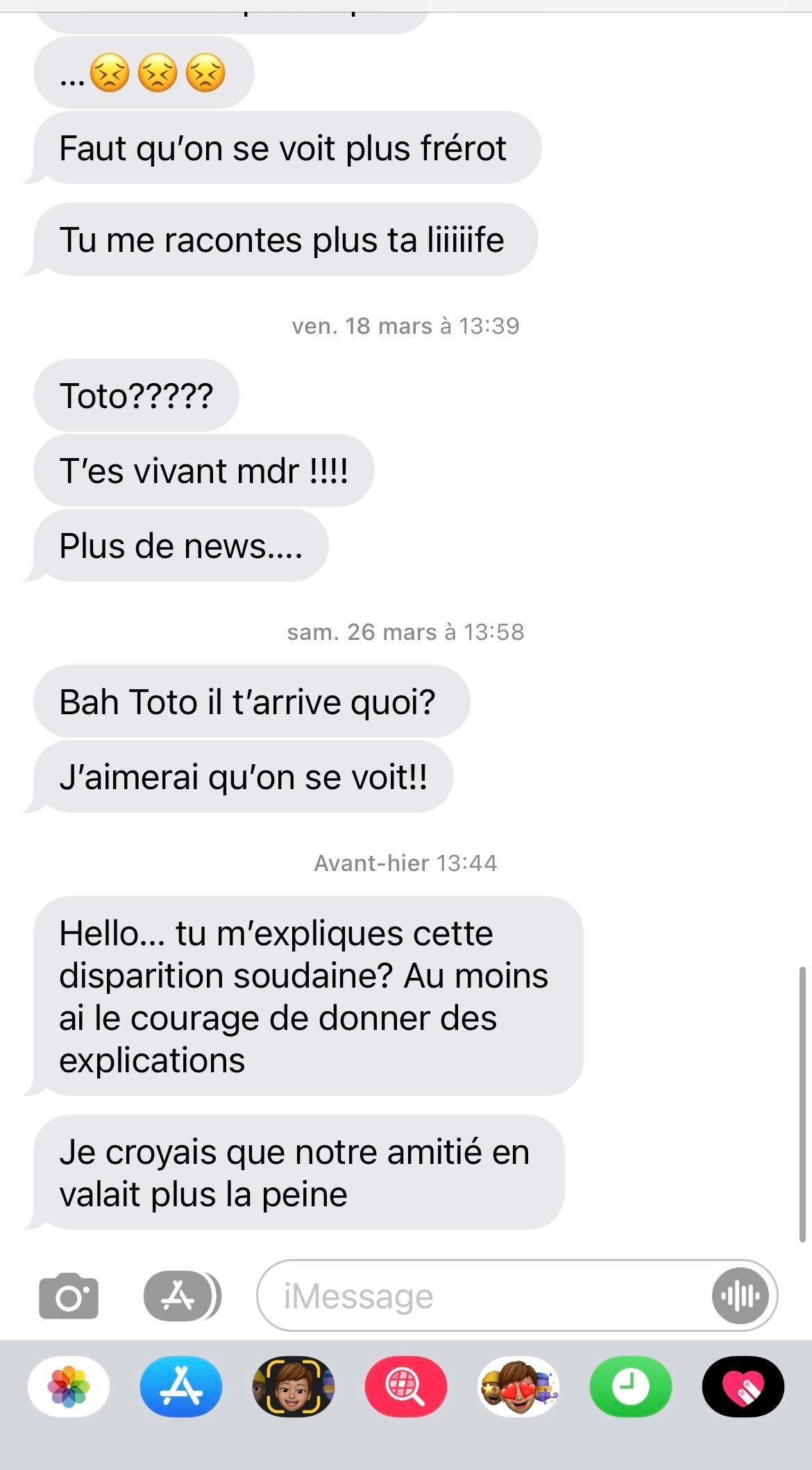Viewport: 812px width, 1470px height.
Task: Tap the iMessage text field
Action: pyautogui.click(x=486, y=1295)
